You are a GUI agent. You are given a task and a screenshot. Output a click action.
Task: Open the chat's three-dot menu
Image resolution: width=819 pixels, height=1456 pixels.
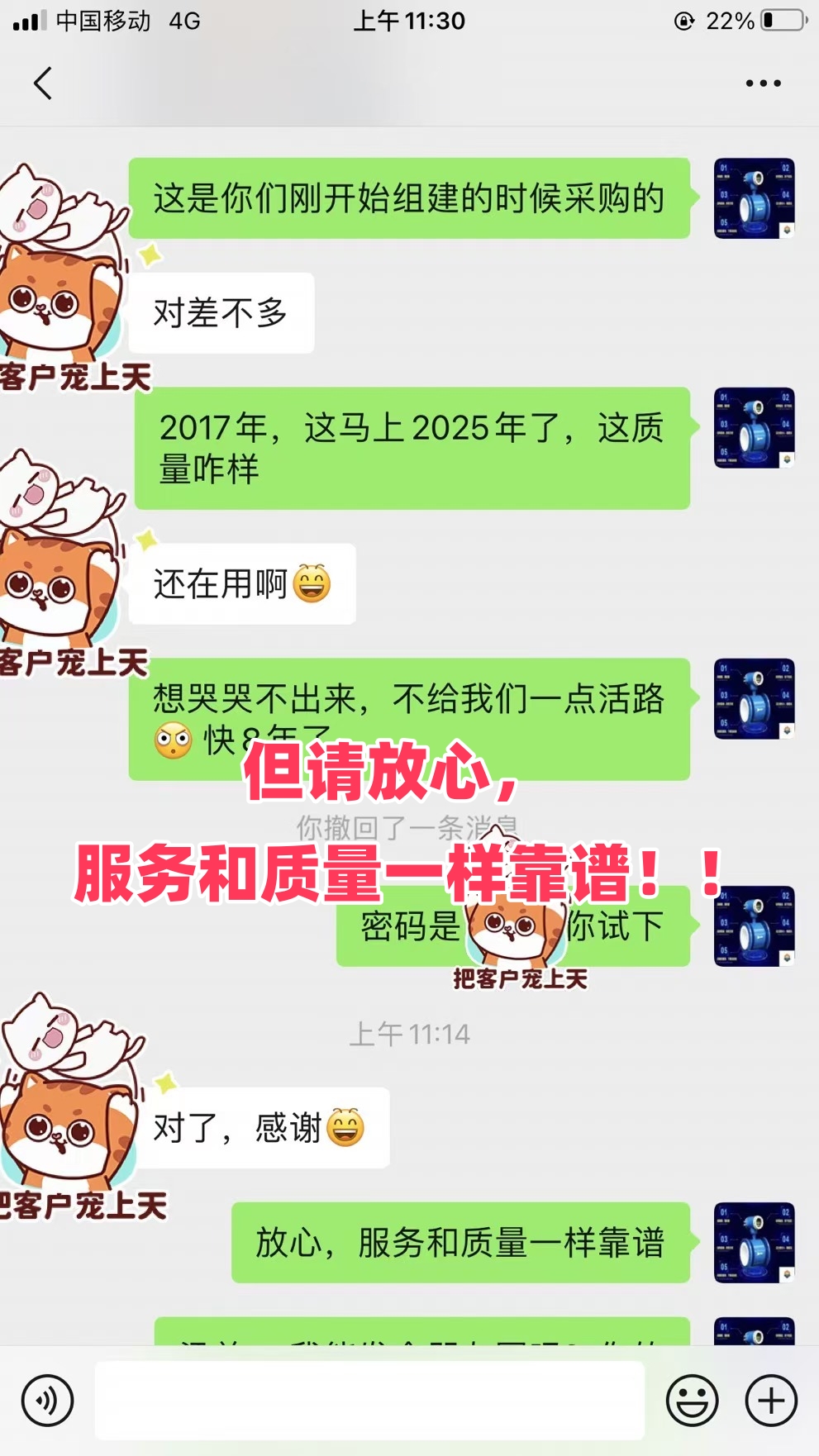[x=763, y=83]
